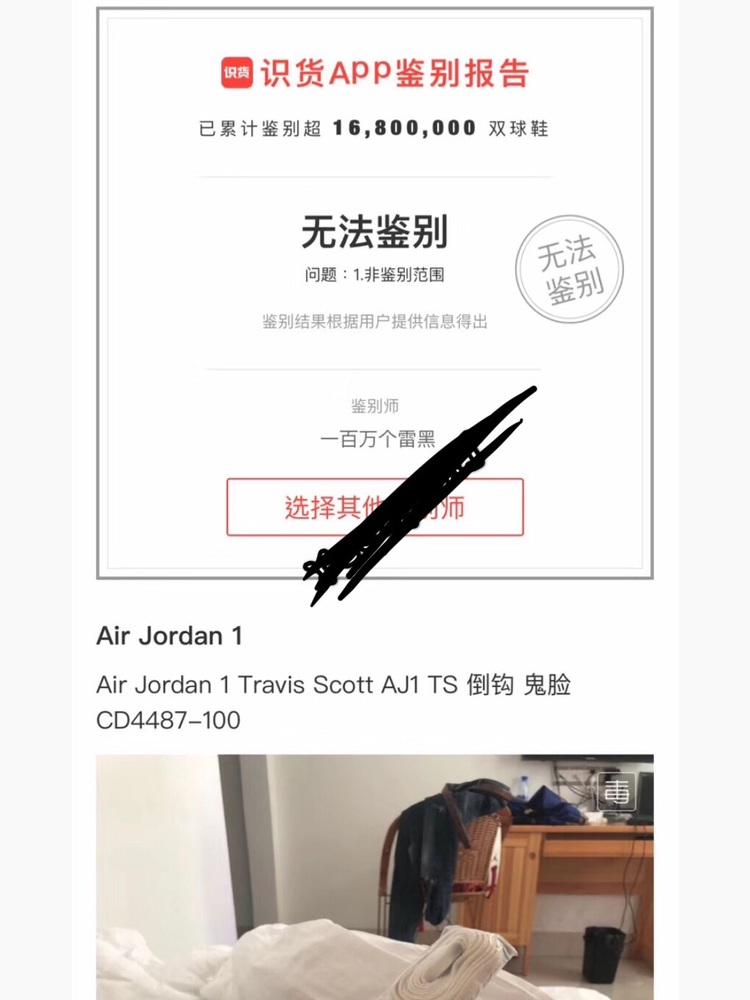Tap the 选择其他鉴别师 button
The width and height of the screenshot is (750, 1000).
click(x=375, y=507)
